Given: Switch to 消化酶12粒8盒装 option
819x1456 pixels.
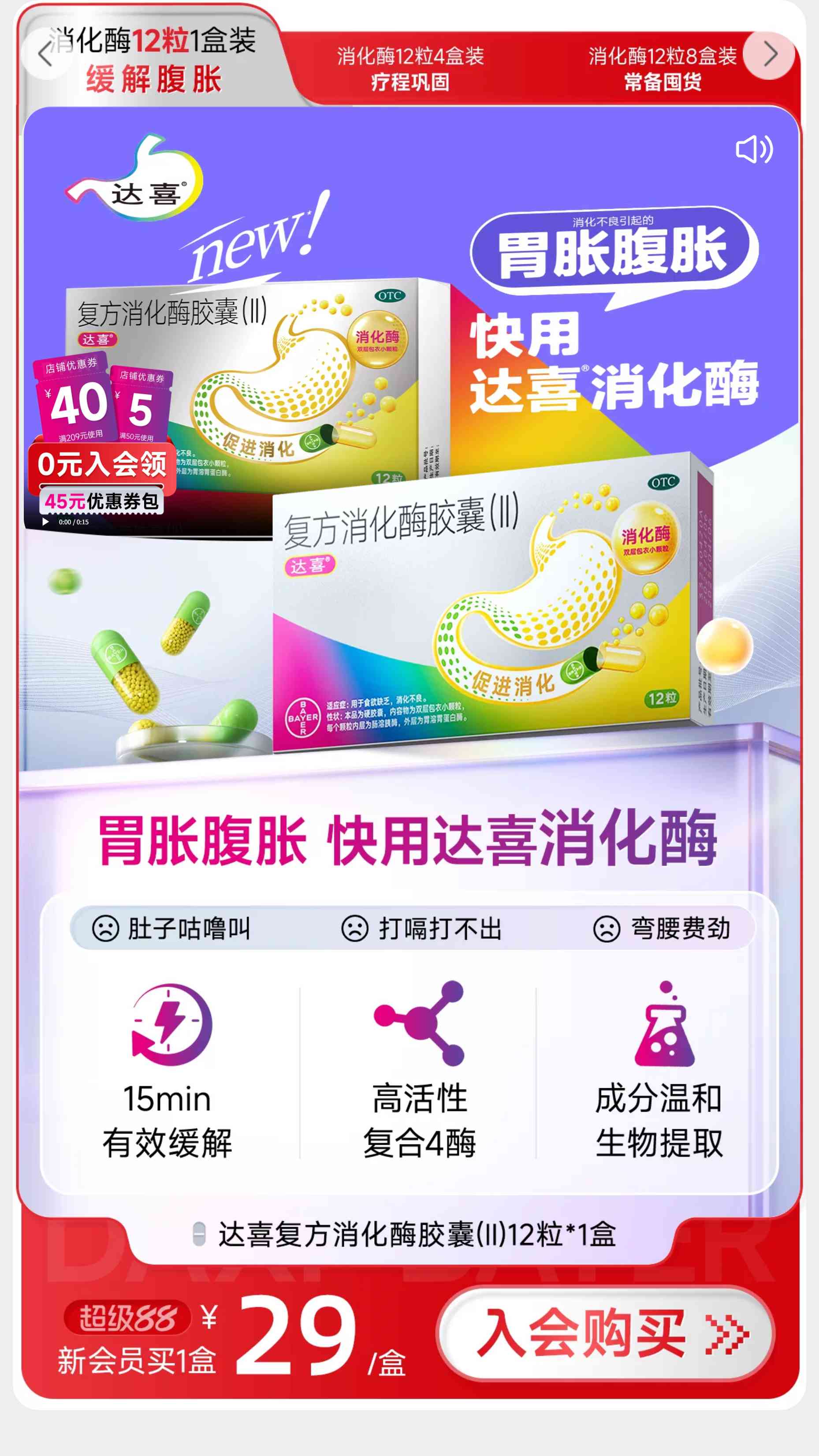Looking at the screenshot, I should (x=662, y=69).
